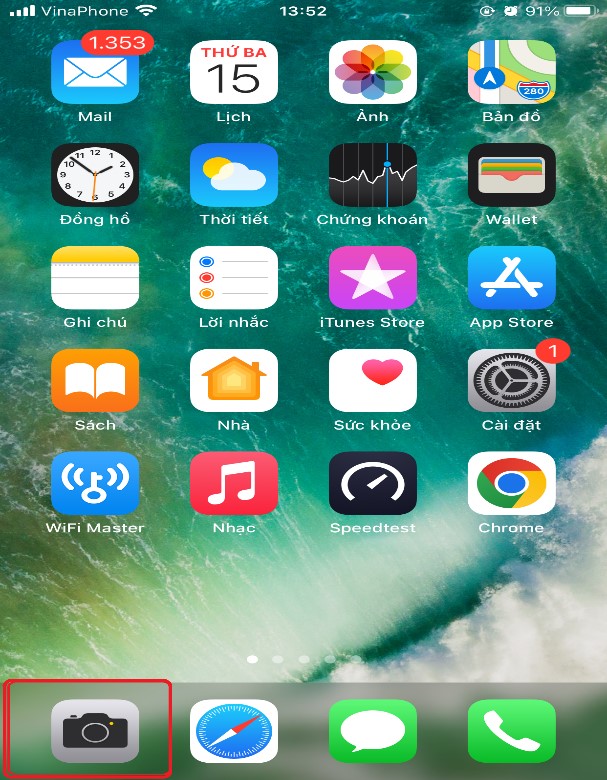Open the Đồng hồ clock app
607x780 pixels.
(95, 175)
